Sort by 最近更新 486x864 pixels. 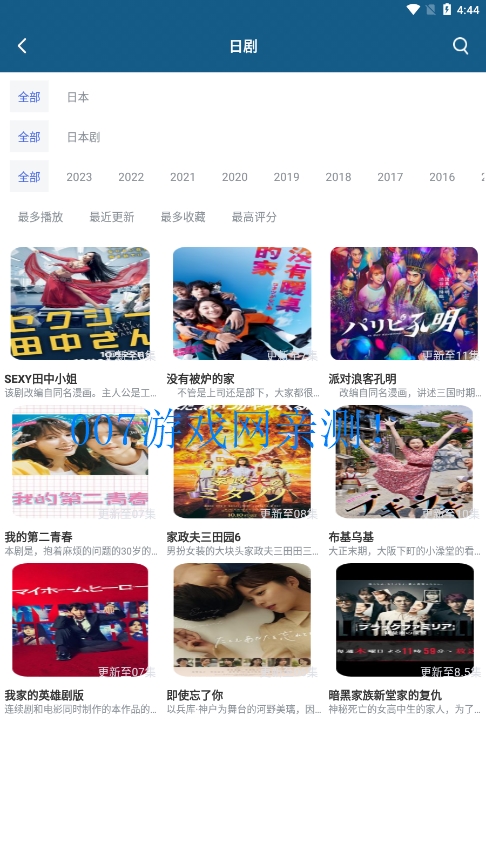(x=111, y=217)
